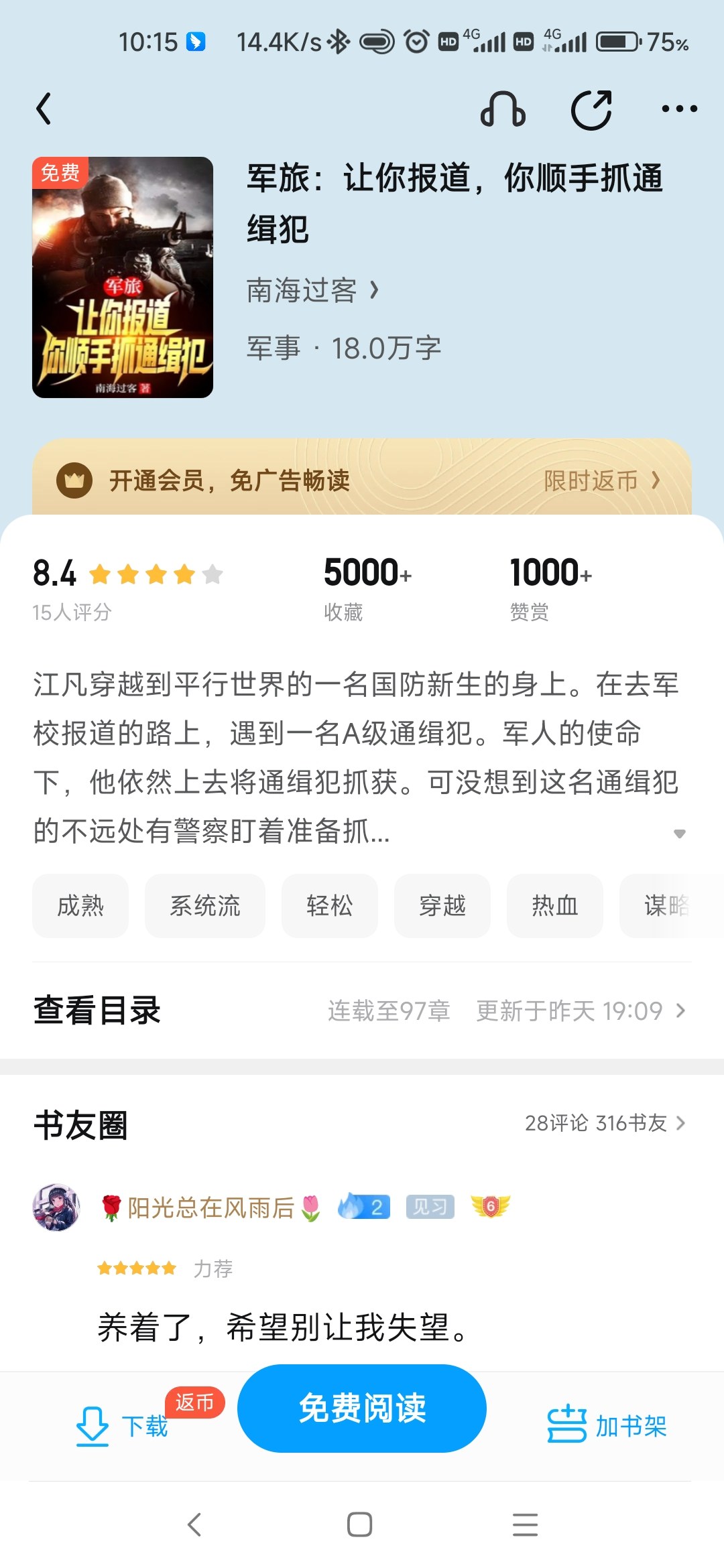The width and height of the screenshot is (724, 1568).
Task: Open author 南海过客's page
Action: tap(312, 290)
